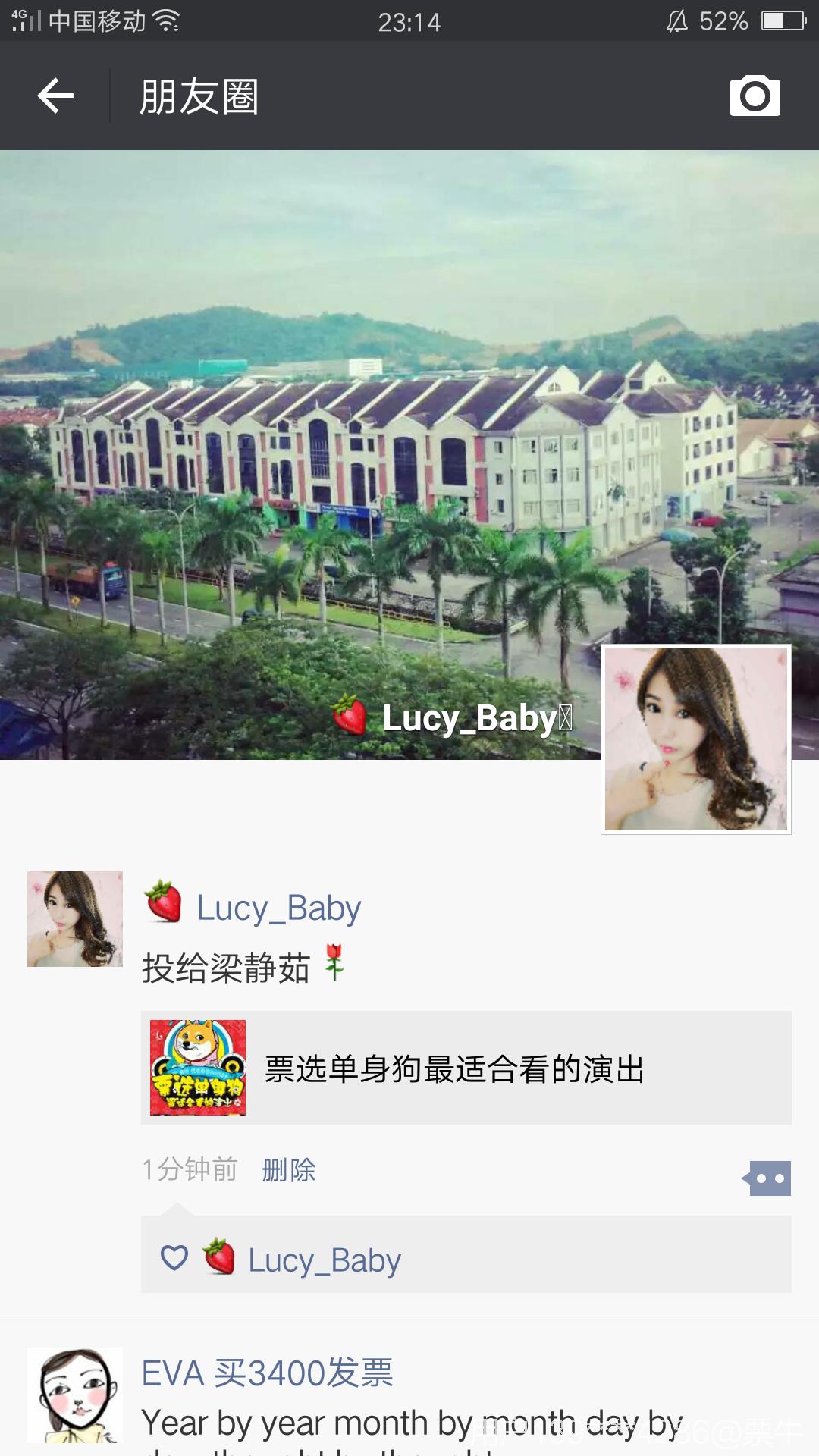
Task: Open the avatar of EVA 买3400发票
Action: [x=75, y=1395]
